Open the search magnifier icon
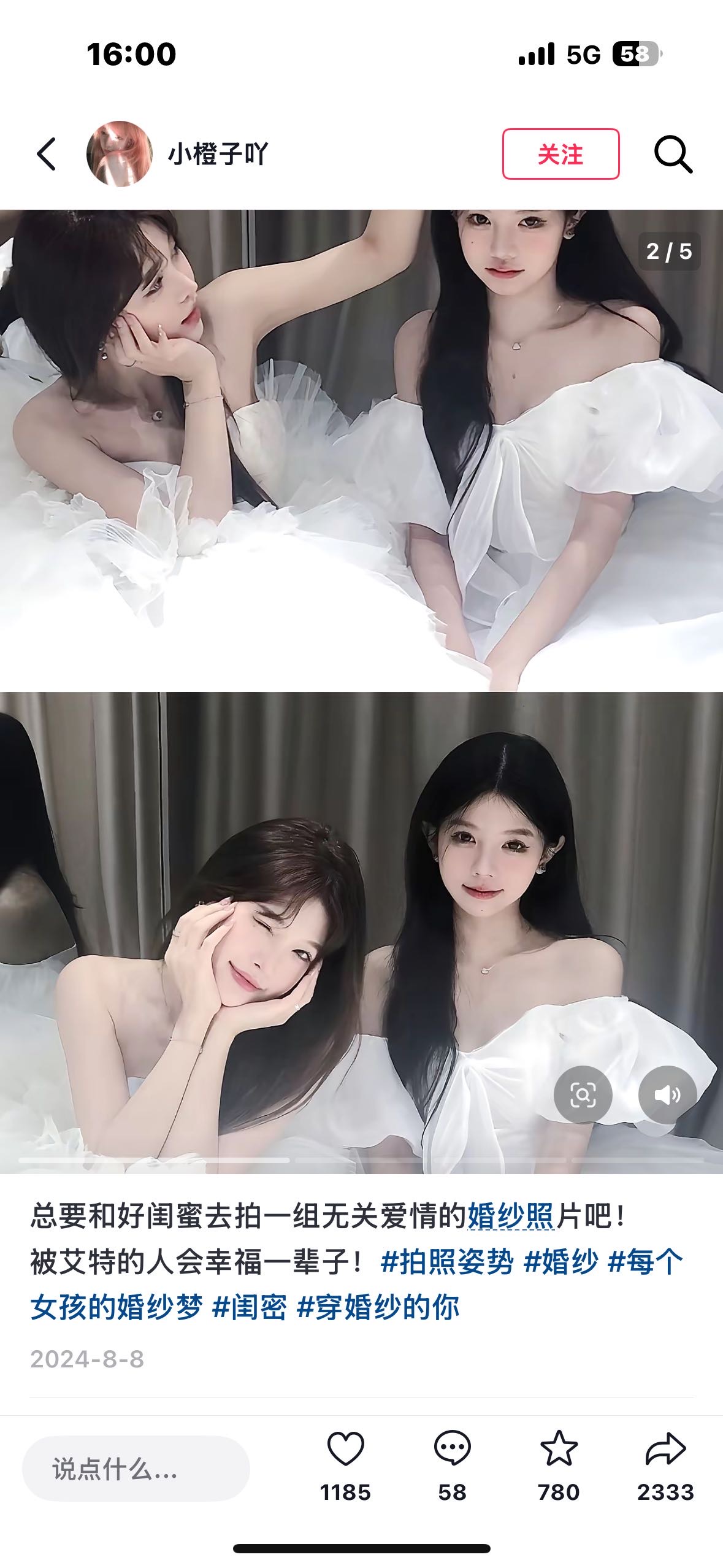Screen dimensions: 723x1568 point(673,154)
